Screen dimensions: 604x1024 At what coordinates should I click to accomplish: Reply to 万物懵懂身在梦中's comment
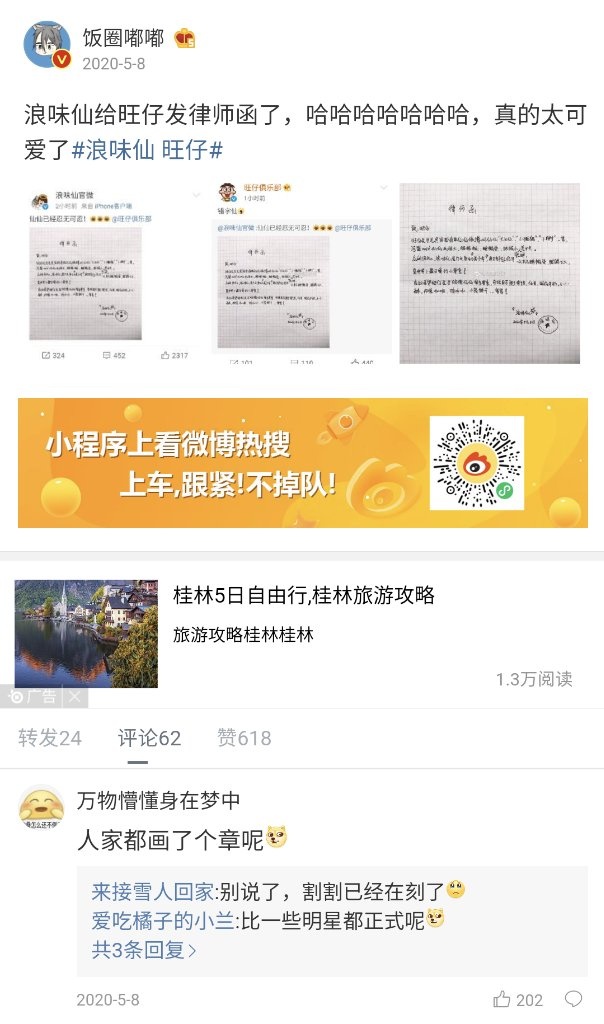coord(574,999)
